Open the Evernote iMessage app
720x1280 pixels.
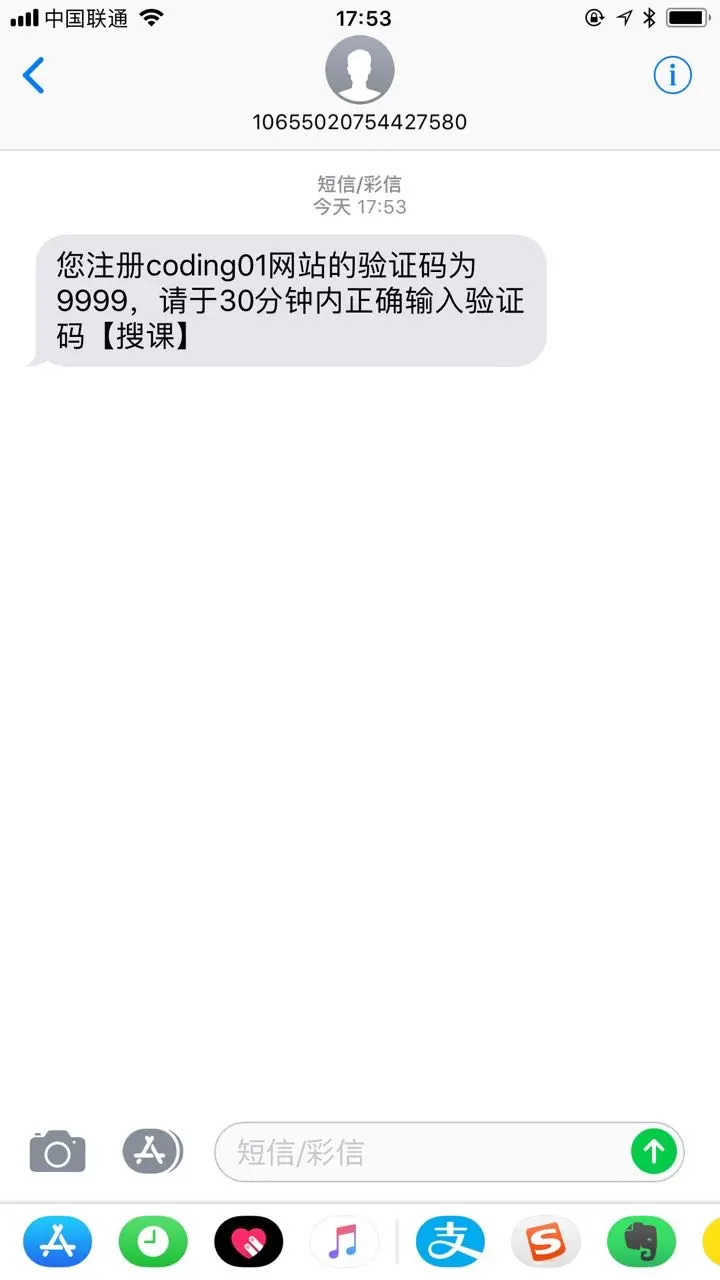(641, 1242)
